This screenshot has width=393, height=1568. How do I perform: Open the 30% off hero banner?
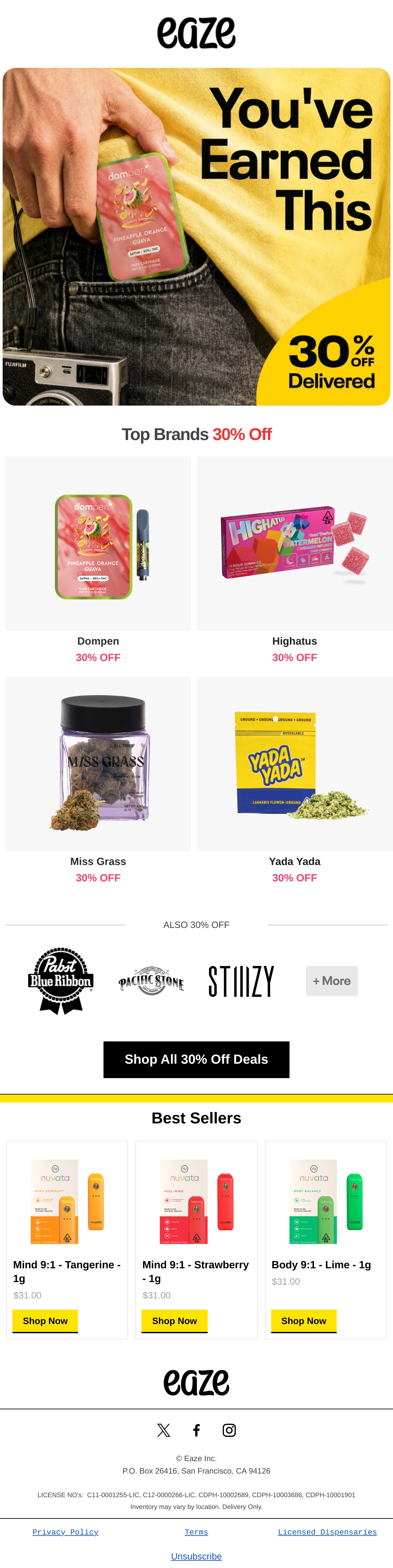[x=196, y=237]
